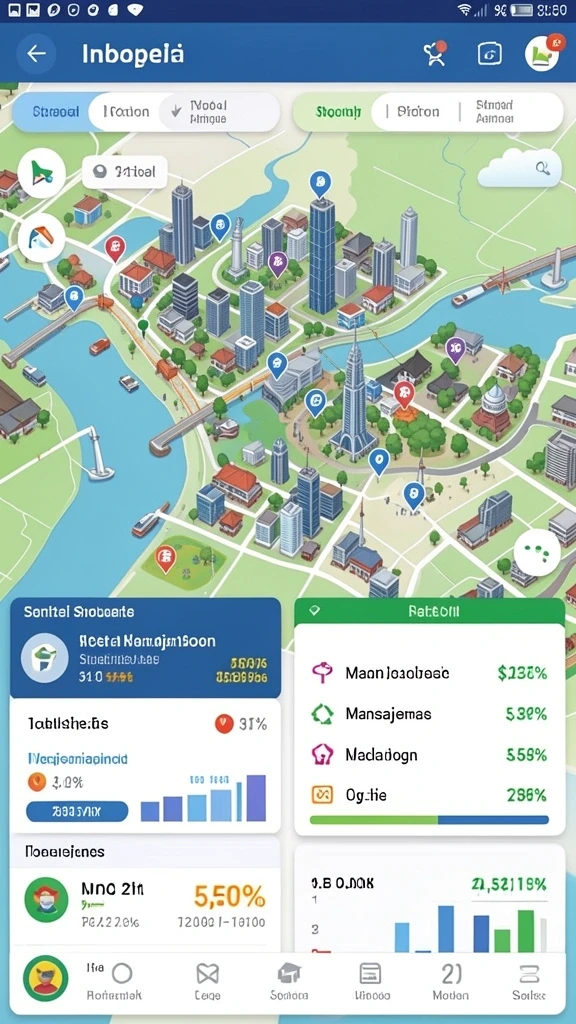Screen dimensions: 576x1024
Task: Open the graduation cap tab in bottom bar
Action: click(289, 982)
